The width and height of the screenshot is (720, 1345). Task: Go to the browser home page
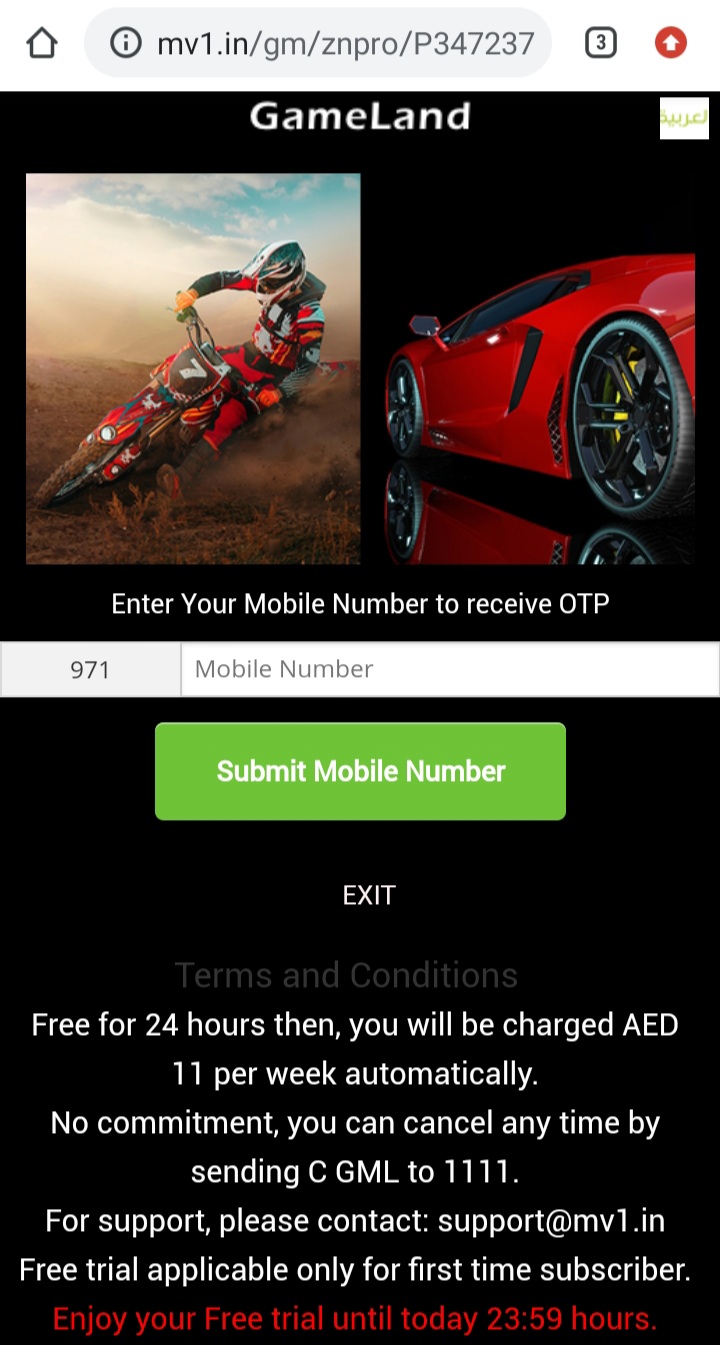(x=42, y=43)
